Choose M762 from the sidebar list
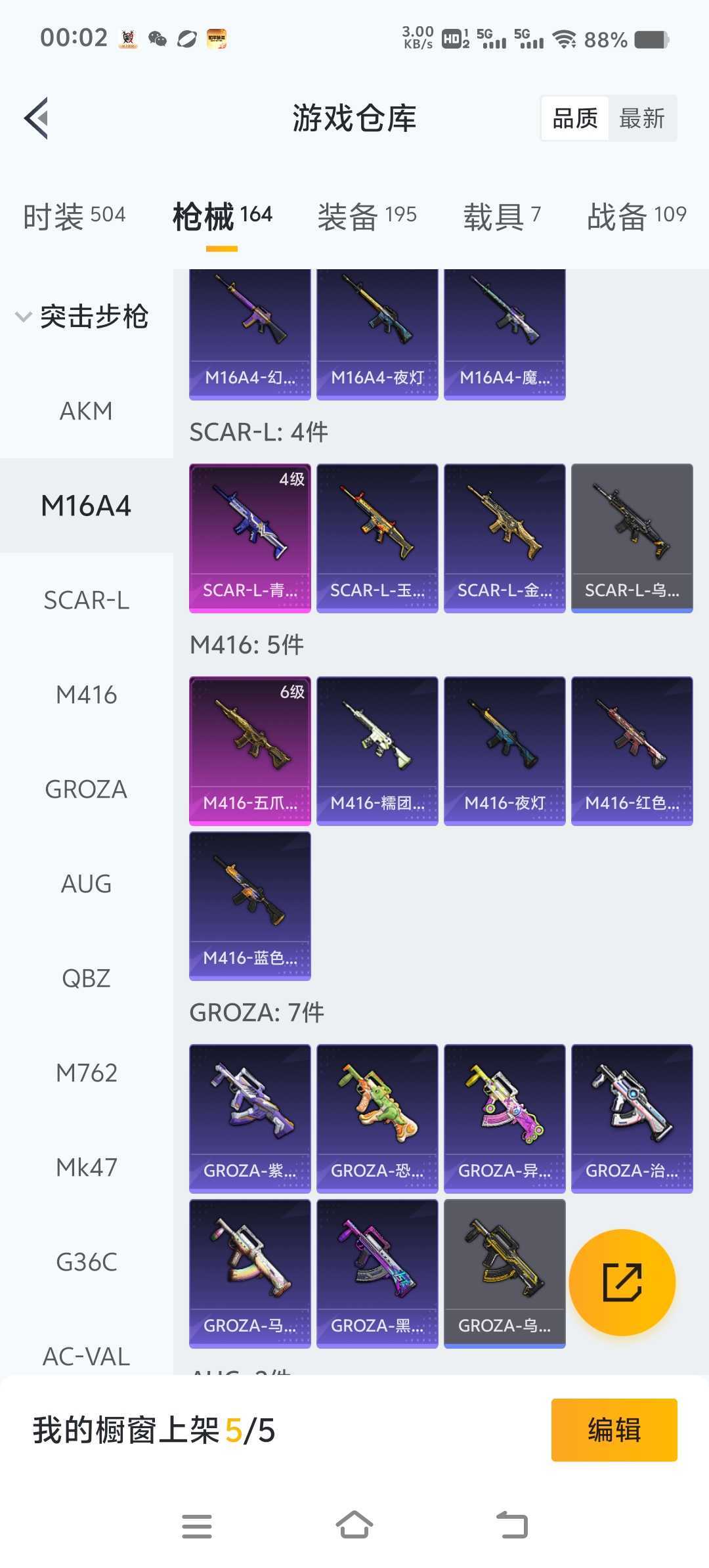Screen dimensions: 709x1568 click(86, 1073)
